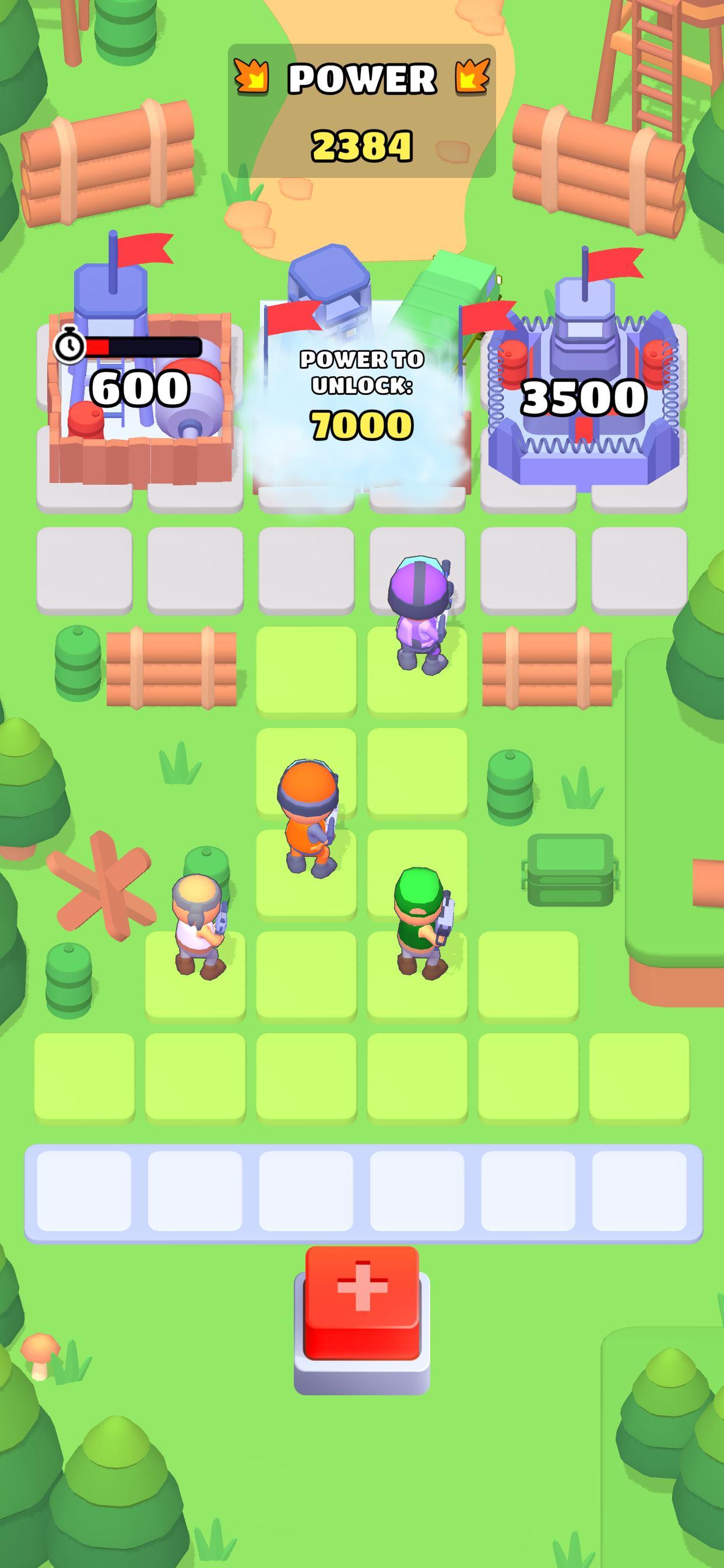The height and width of the screenshot is (1568, 724).
Task: Tap the red plus button
Action: pos(362,1303)
